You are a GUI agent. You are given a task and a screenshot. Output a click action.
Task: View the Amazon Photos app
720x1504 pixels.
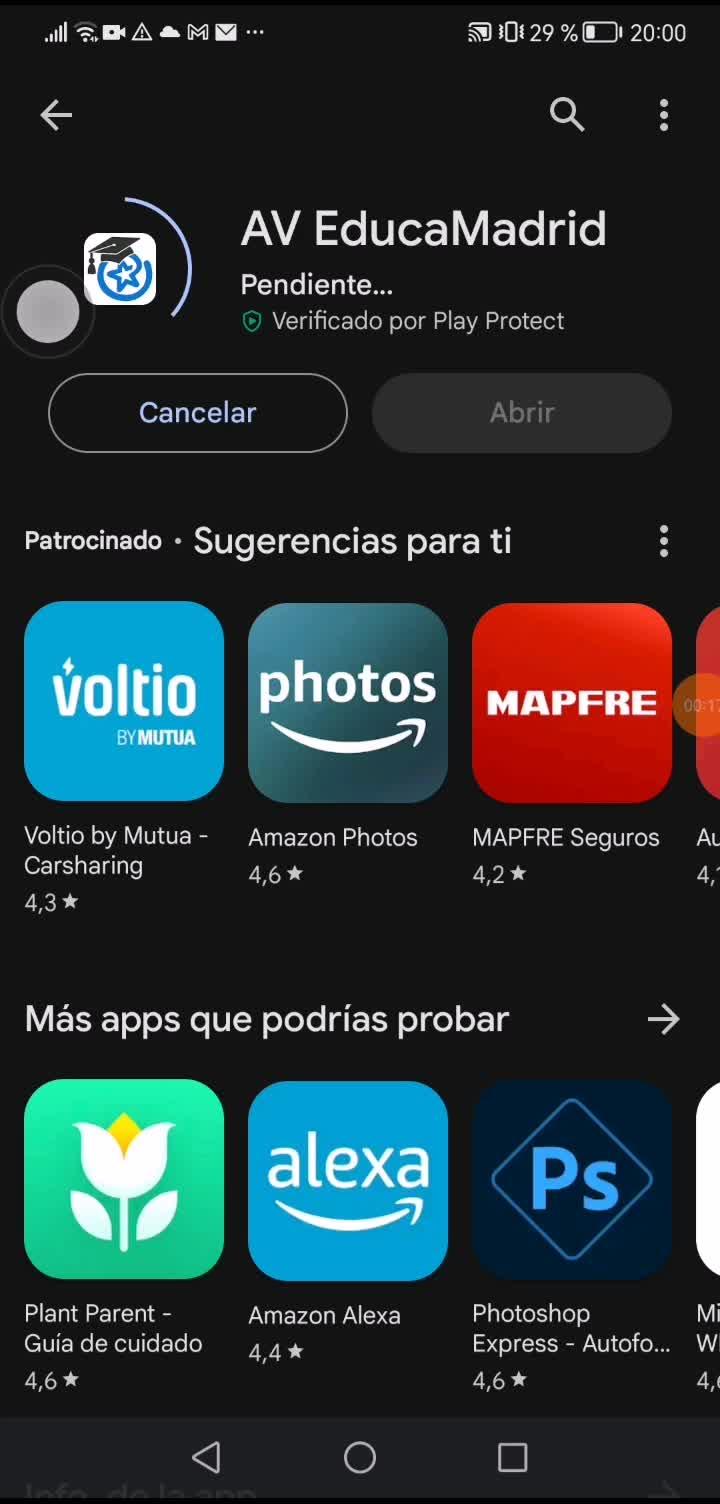[x=348, y=701]
